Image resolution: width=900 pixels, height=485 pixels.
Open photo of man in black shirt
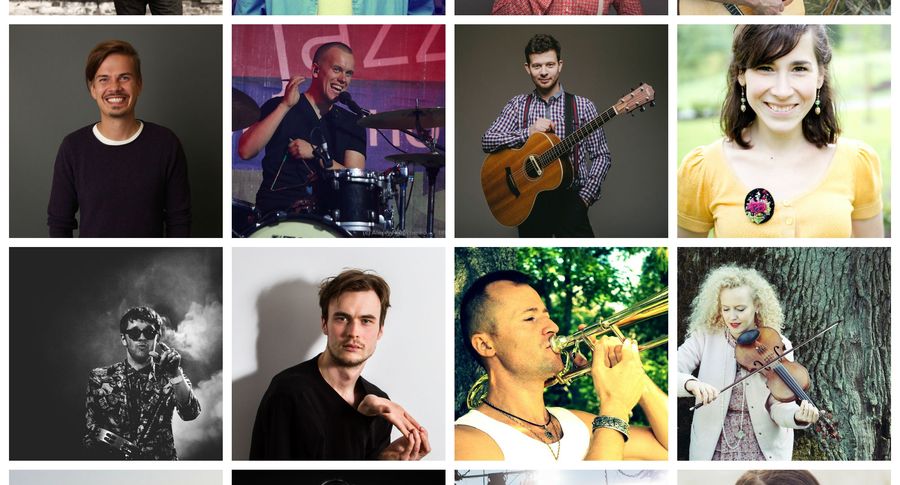click(338, 354)
